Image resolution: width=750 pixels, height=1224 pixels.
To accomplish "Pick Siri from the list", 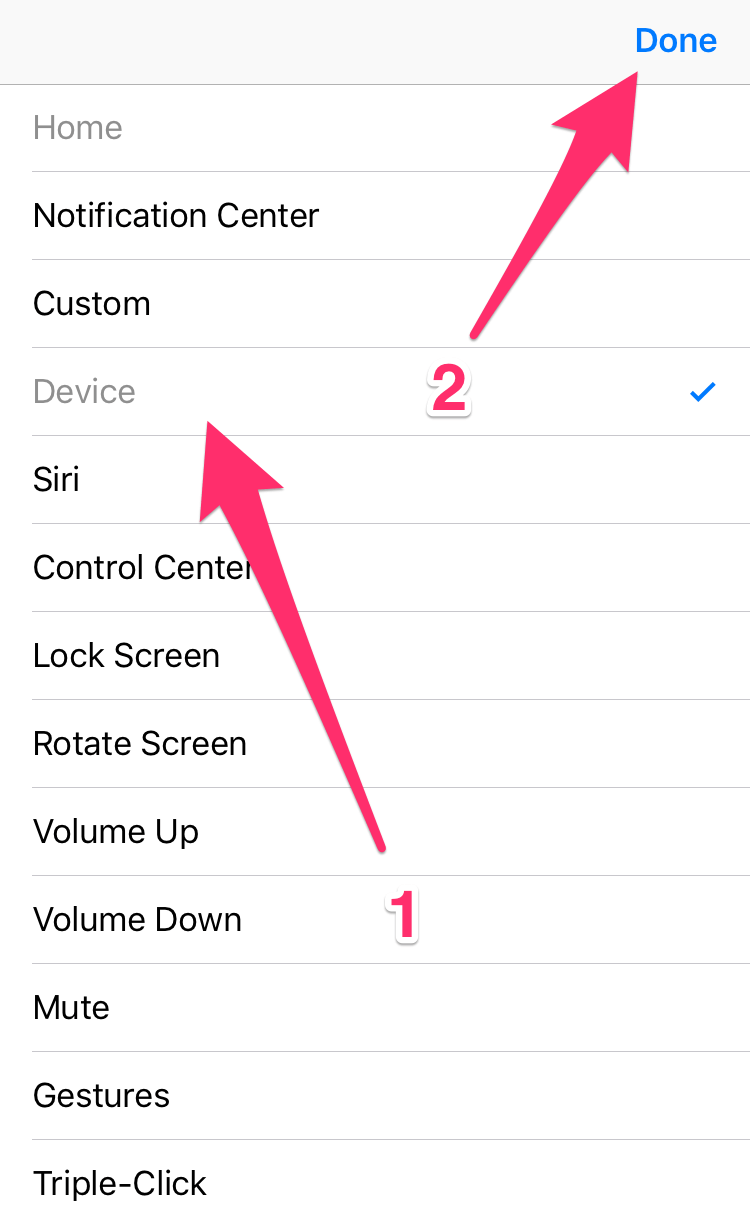I will click(375, 480).
